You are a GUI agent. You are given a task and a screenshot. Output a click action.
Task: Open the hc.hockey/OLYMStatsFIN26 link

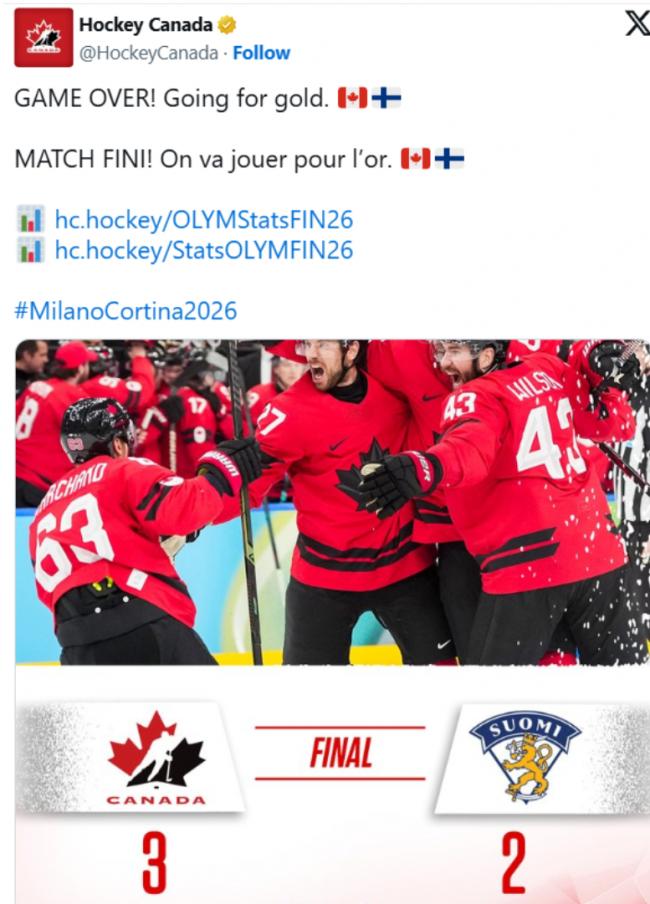point(203,219)
